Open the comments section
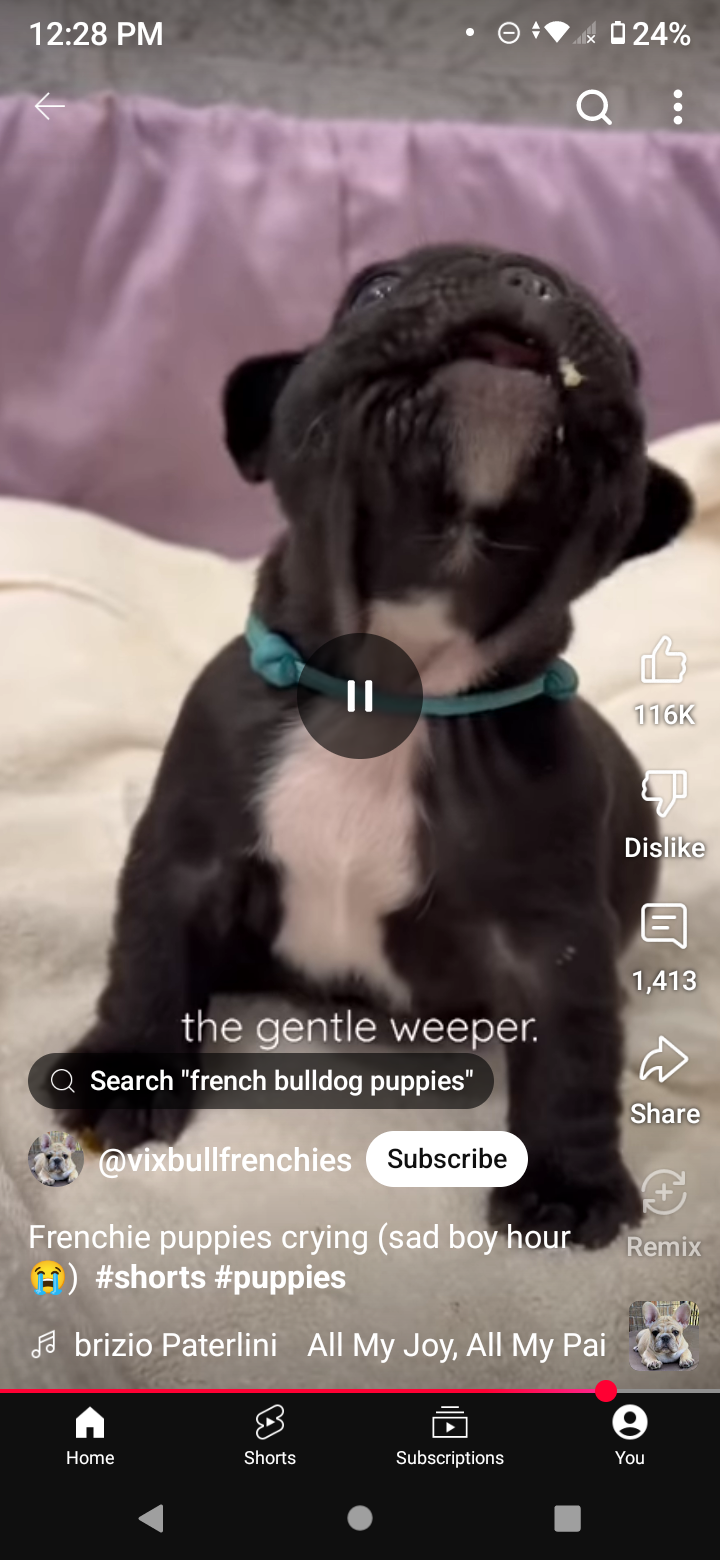This screenshot has width=720, height=1560. coord(664,927)
